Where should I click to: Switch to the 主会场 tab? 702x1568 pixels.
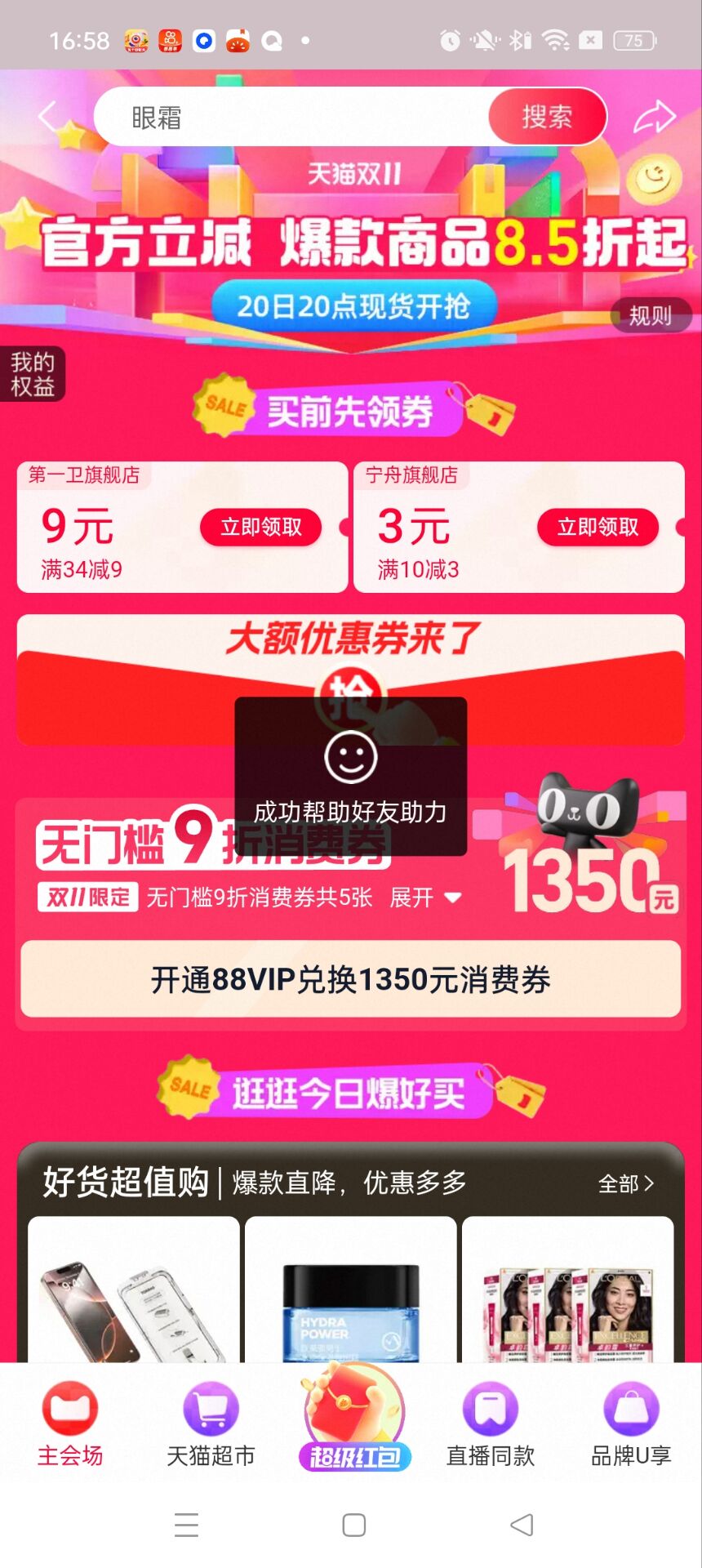70,1425
